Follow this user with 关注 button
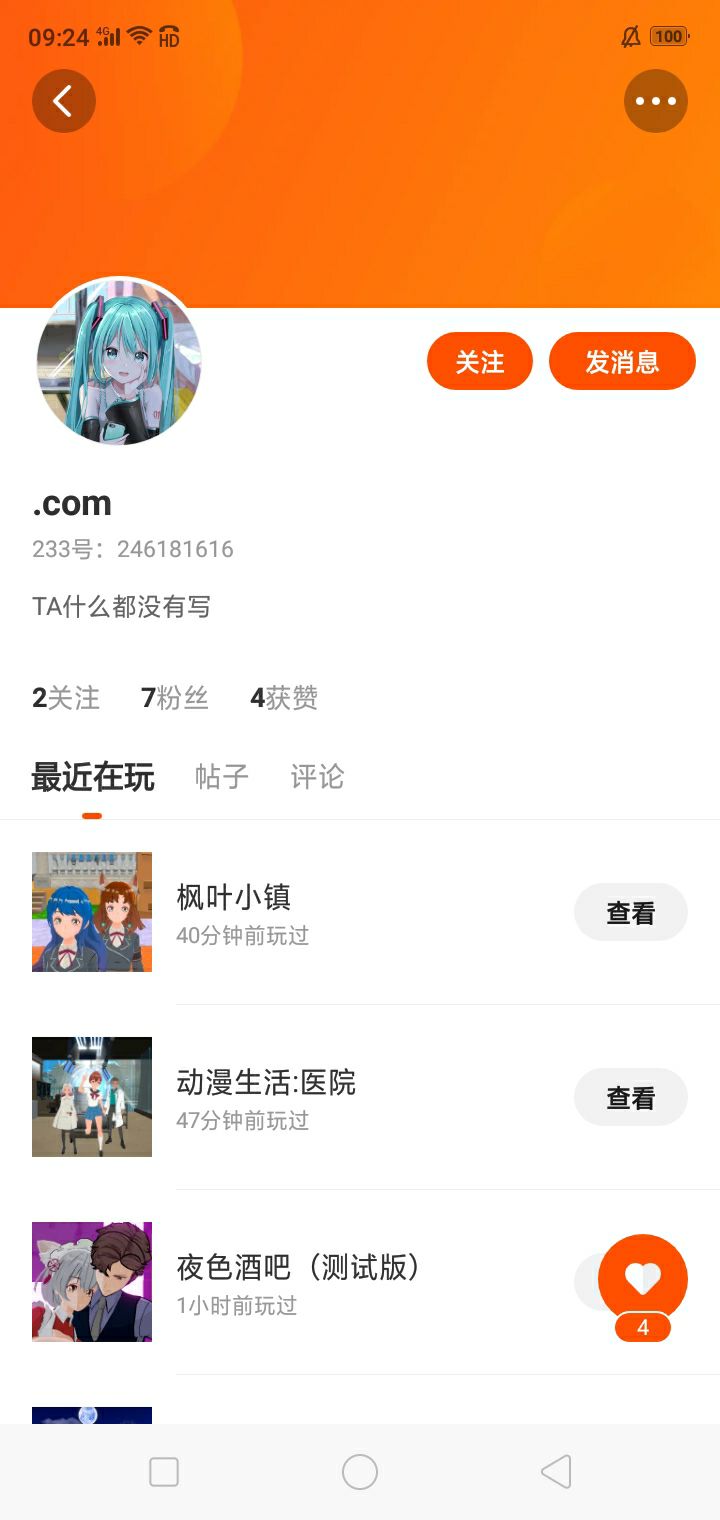This screenshot has width=720, height=1520. pos(480,361)
